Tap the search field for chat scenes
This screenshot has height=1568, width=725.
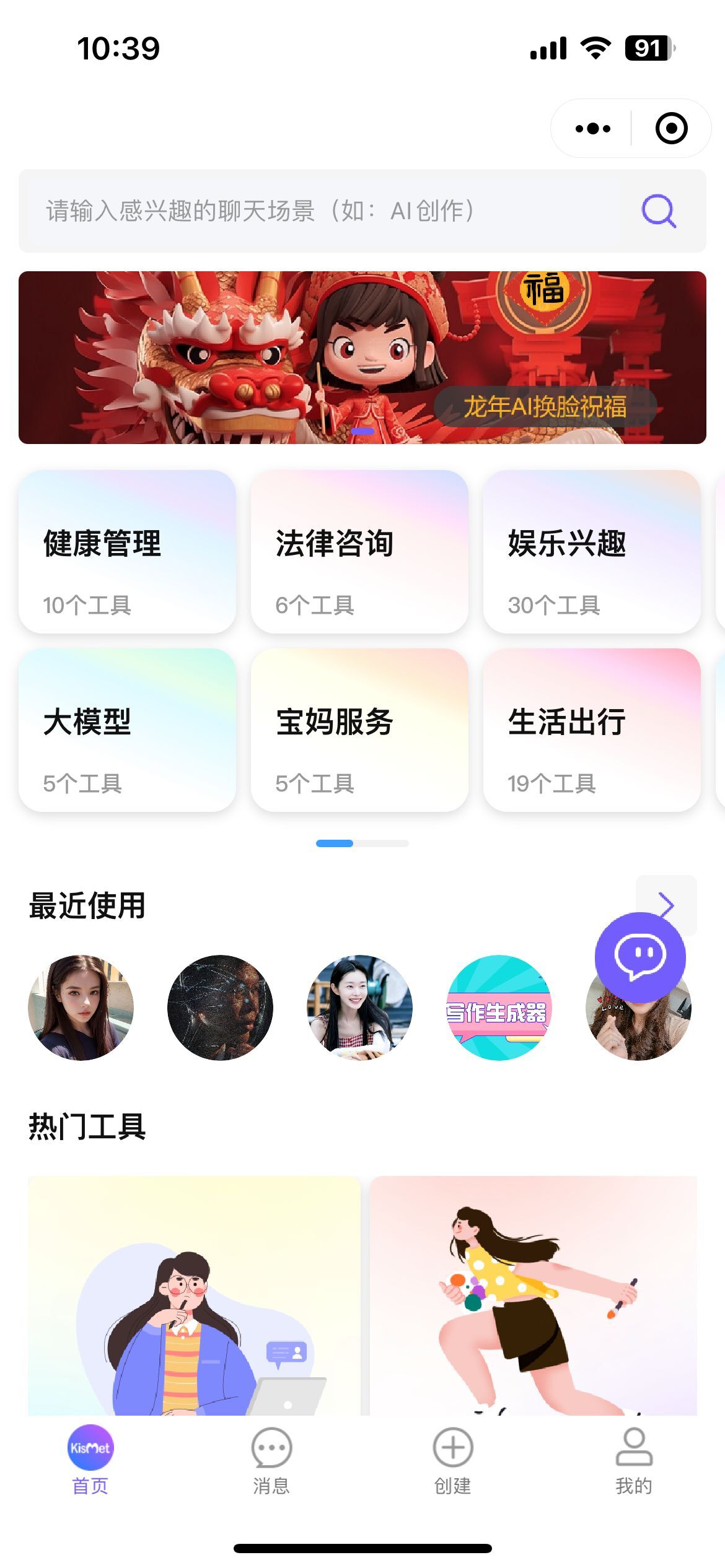(x=322, y=211)
